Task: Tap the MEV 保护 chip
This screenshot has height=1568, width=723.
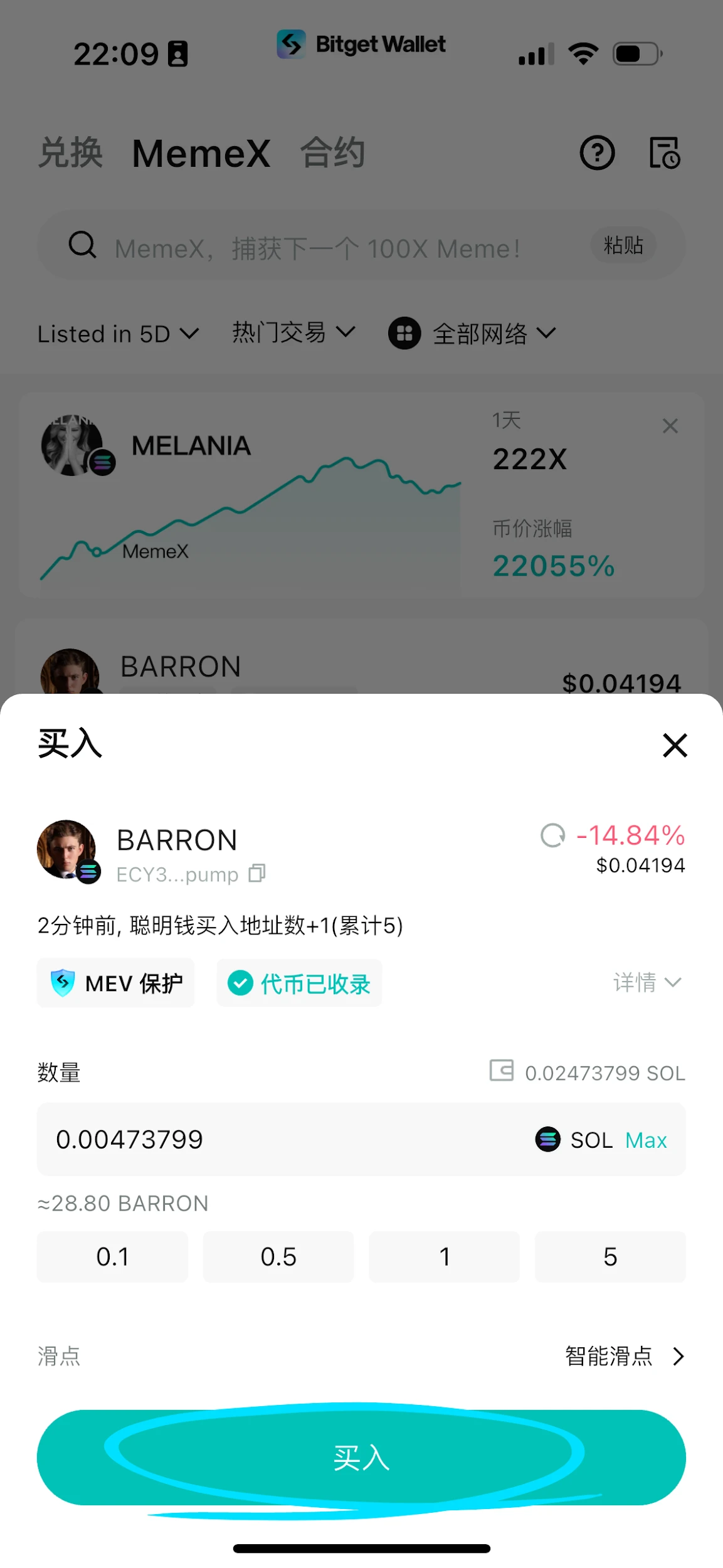Action: 116,983
